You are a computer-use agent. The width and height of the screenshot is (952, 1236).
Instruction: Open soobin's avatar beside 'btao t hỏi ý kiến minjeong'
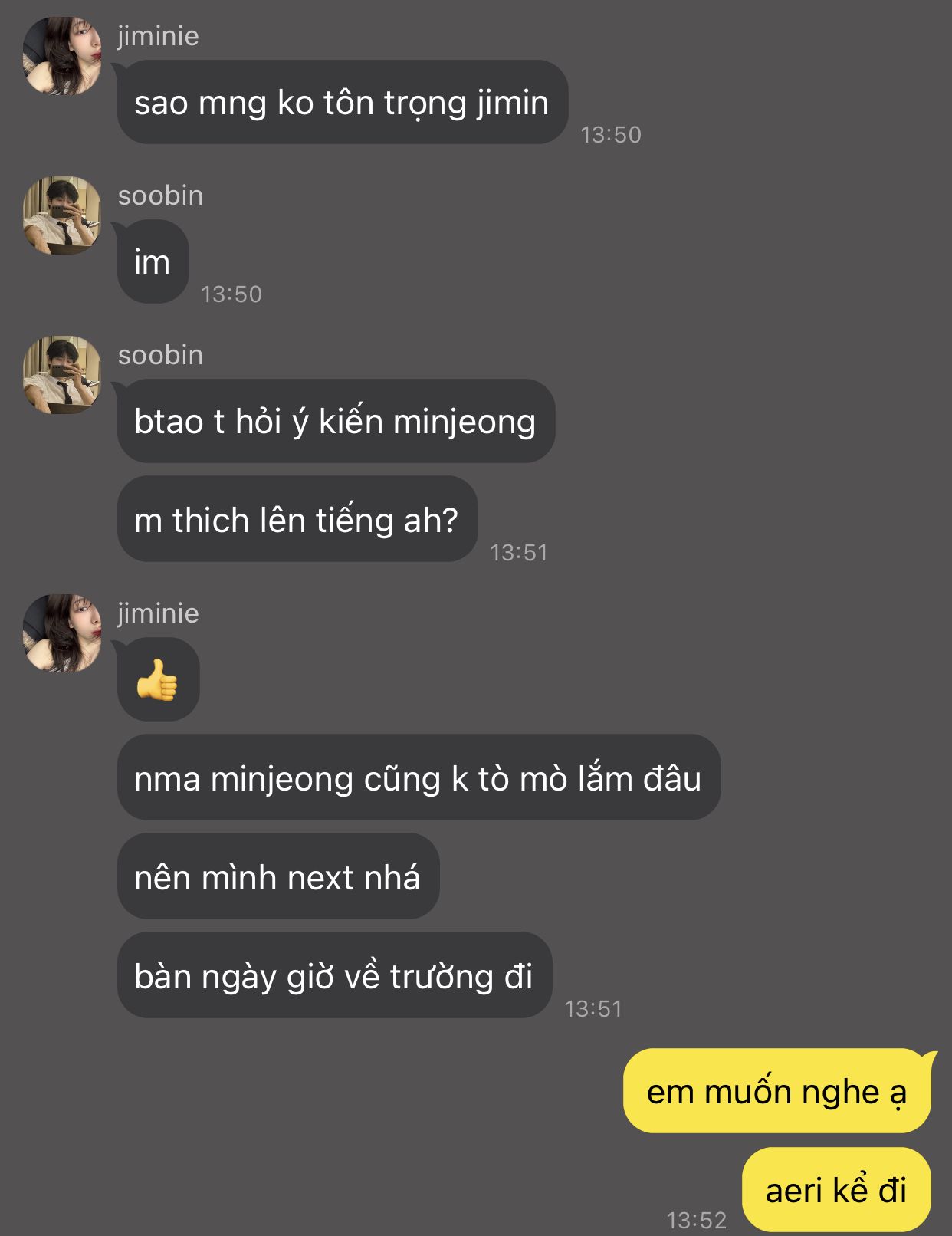62,375
